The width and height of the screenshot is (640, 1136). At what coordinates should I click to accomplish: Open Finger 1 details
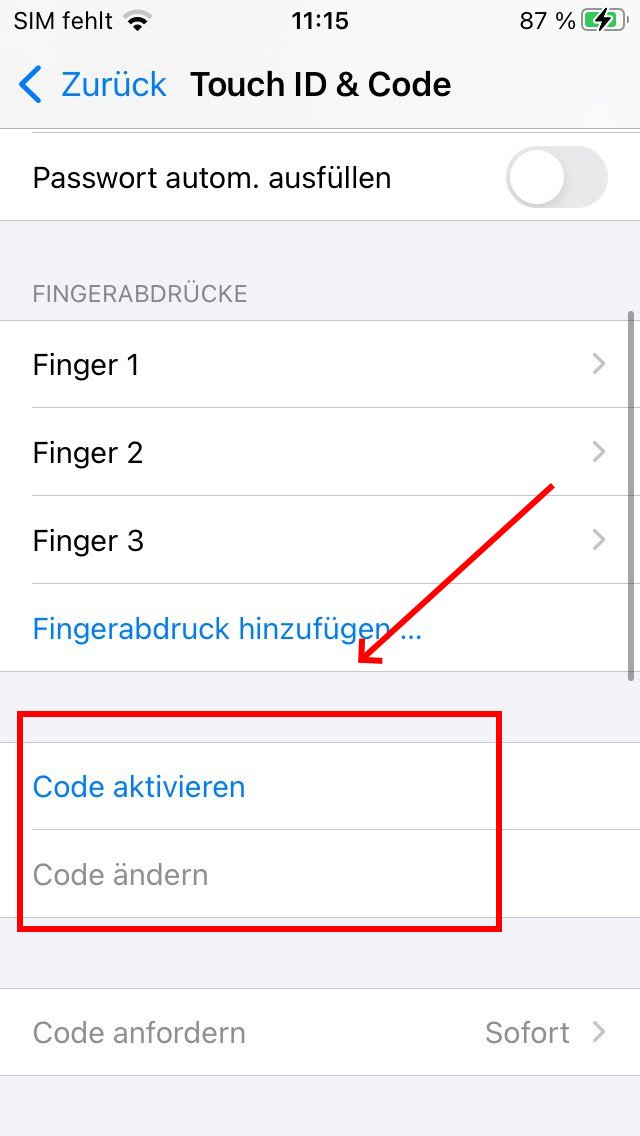(x=320, y=364)
